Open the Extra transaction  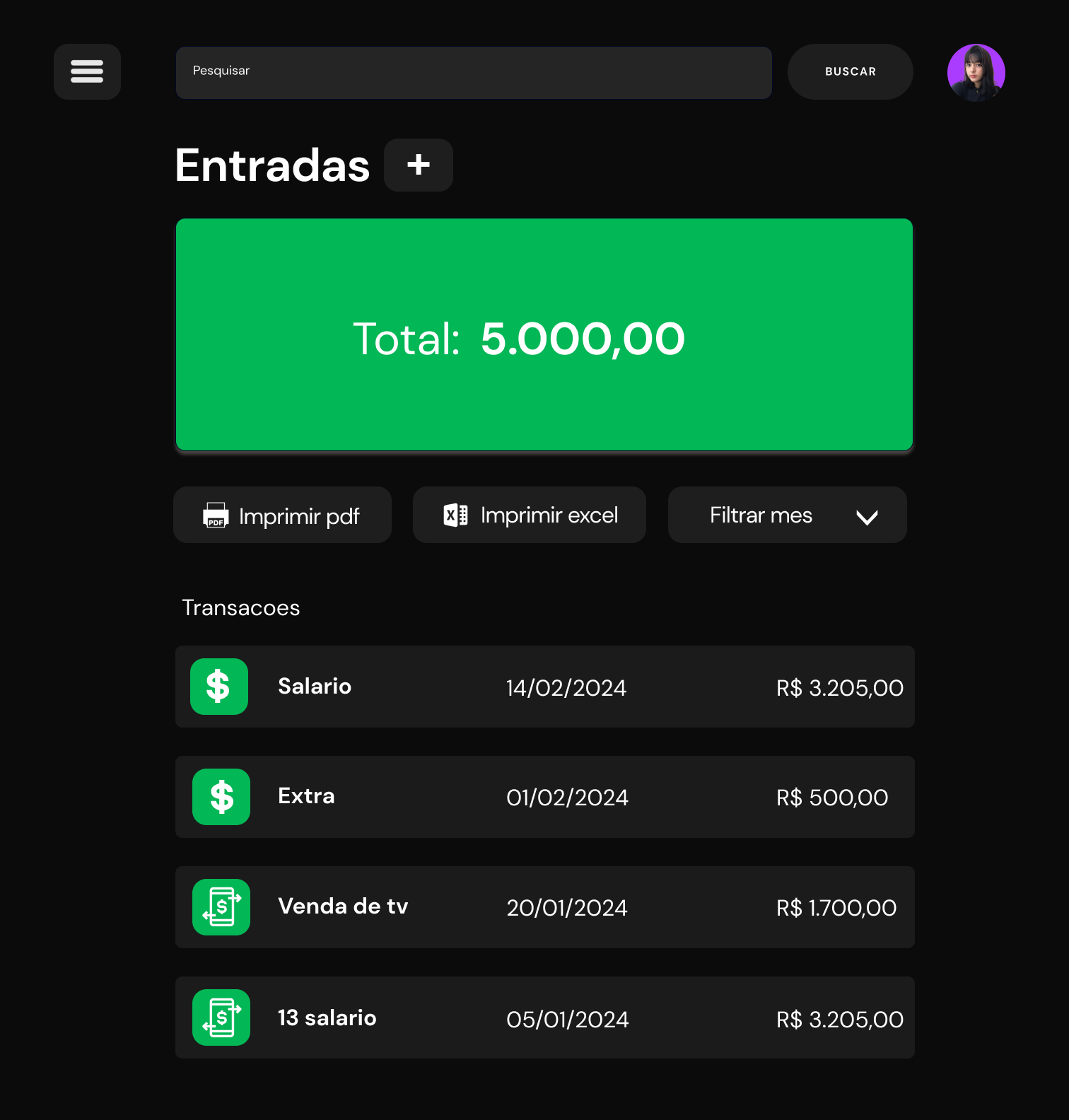pyautogui.click(x=544, y=797)
